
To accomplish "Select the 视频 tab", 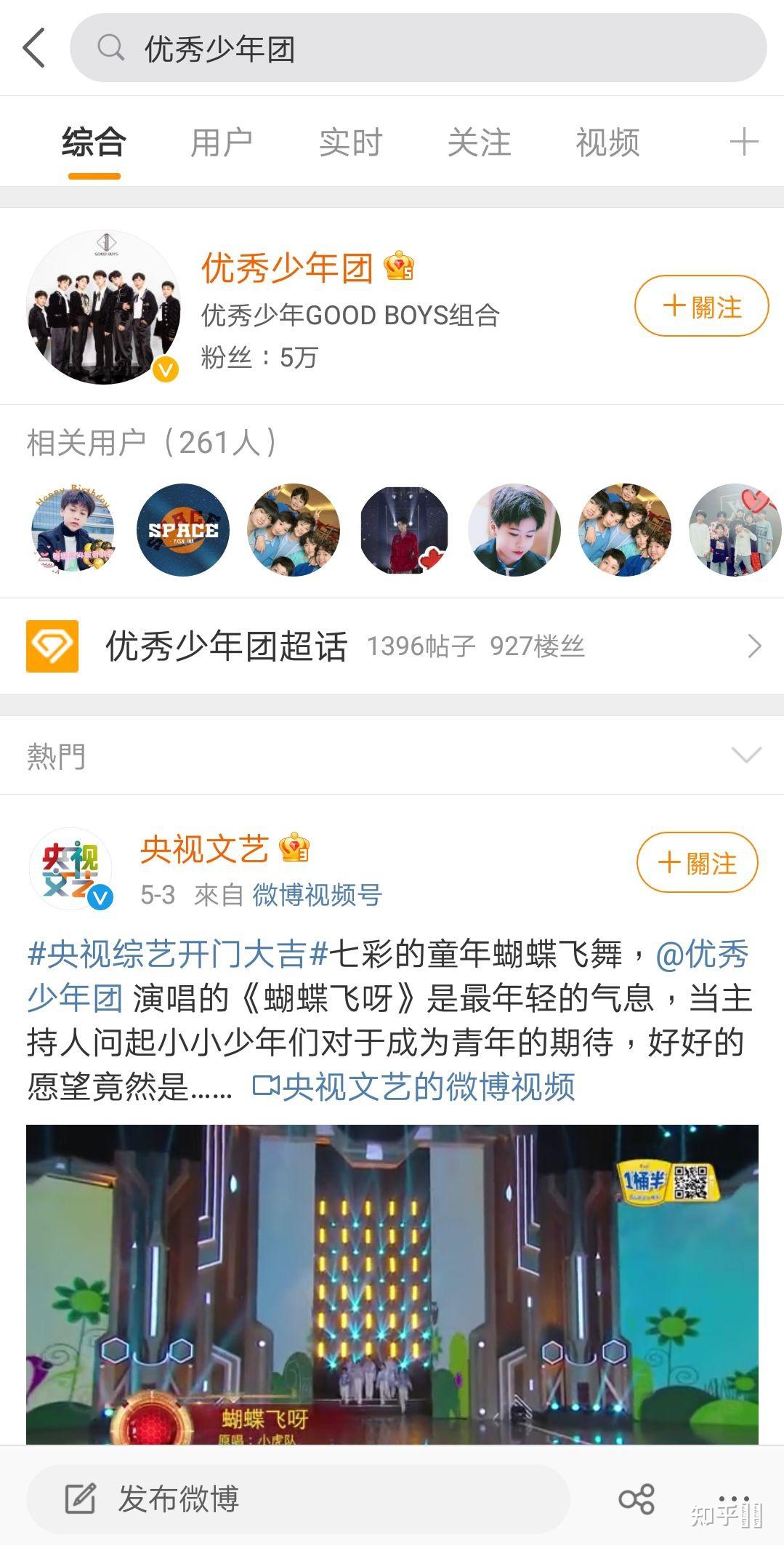I will (x=607, y=143).
